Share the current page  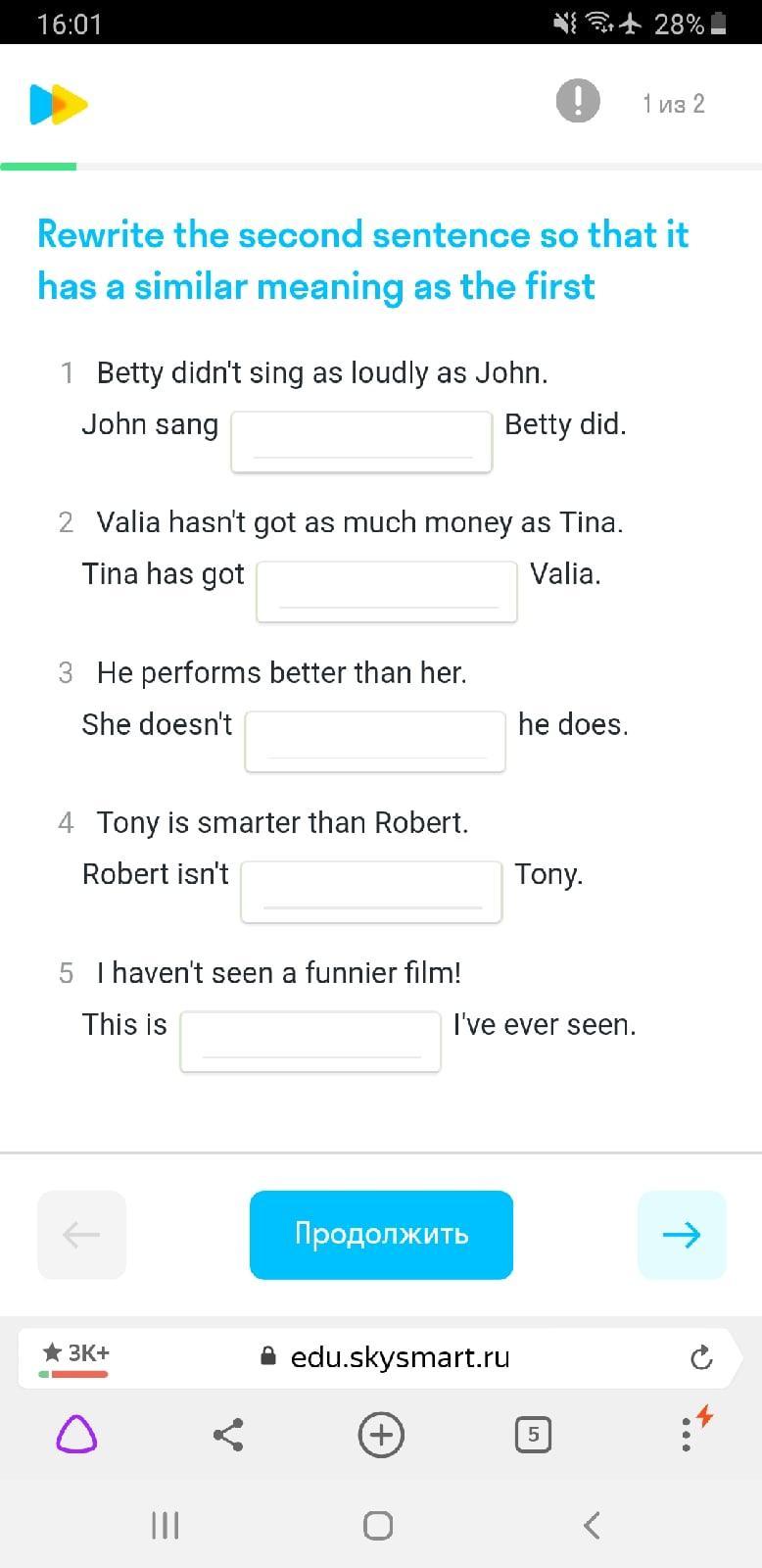coord(228,1436)
